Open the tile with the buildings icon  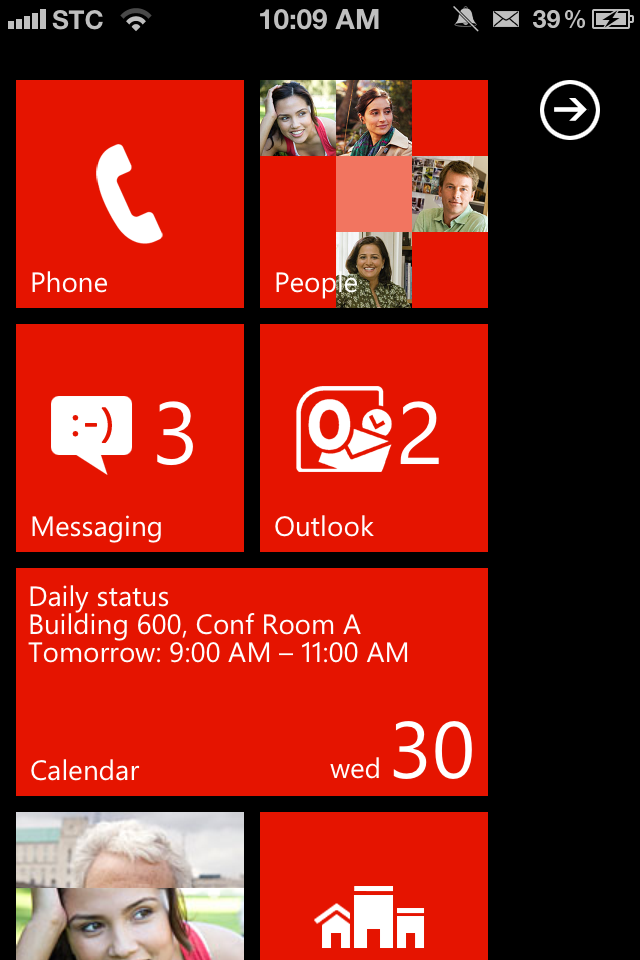[x=374, y=886]
